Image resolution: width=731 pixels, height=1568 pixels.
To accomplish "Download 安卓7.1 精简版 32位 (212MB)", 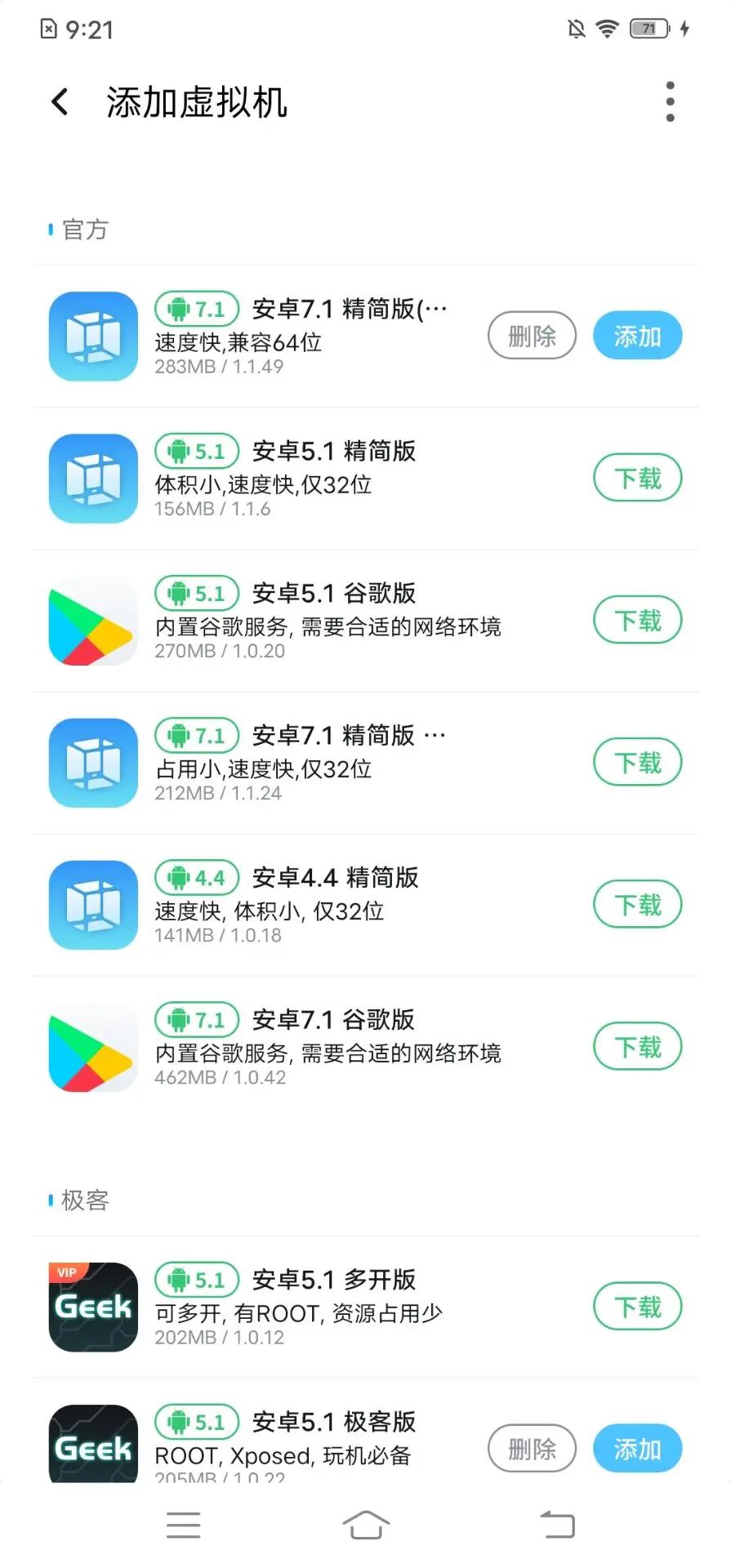I will 636,762.
